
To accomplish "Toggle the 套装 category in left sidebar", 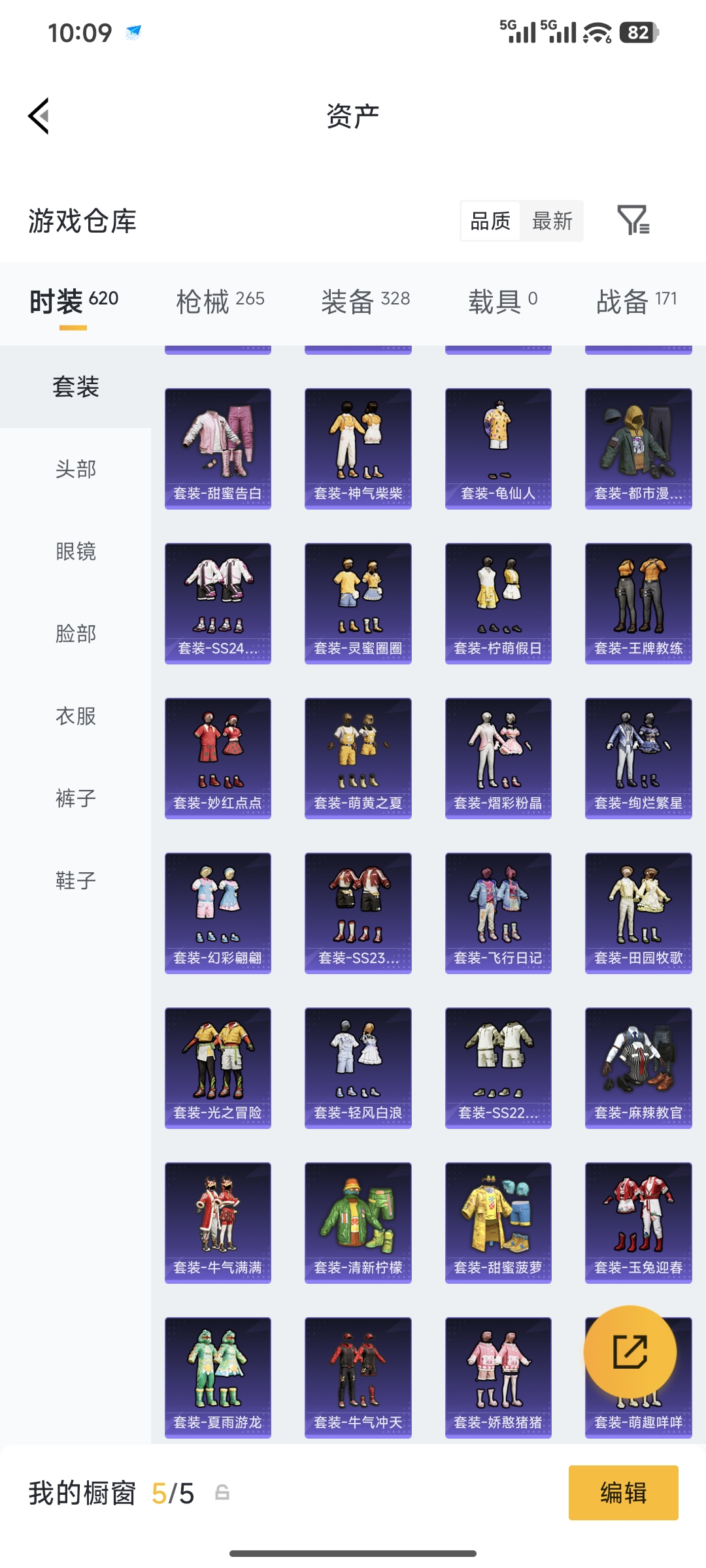I will coord(76,386).
